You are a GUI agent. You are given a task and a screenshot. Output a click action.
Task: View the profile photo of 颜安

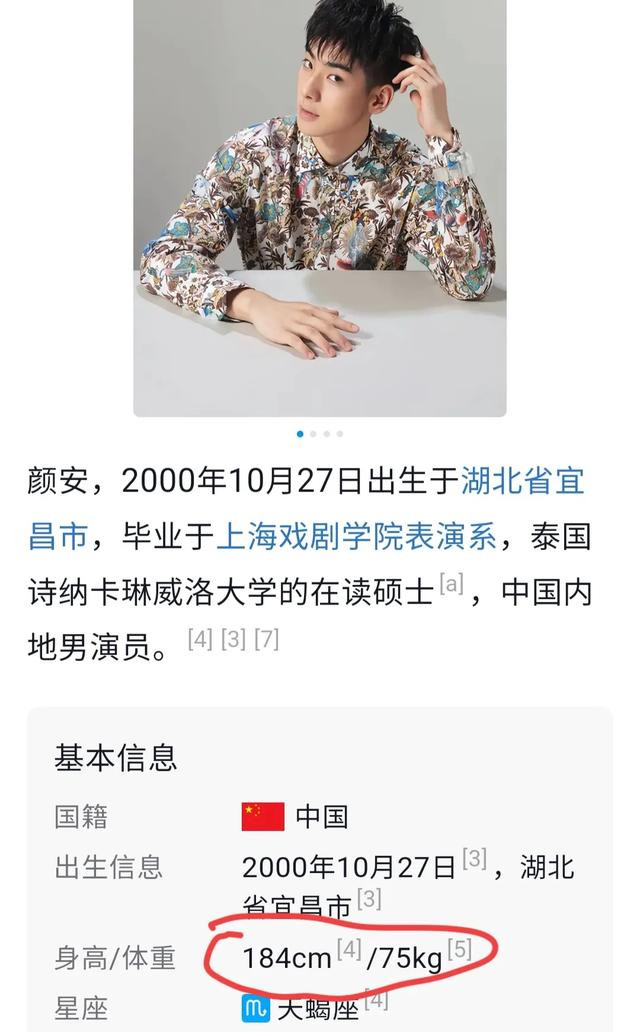(320, 208)
